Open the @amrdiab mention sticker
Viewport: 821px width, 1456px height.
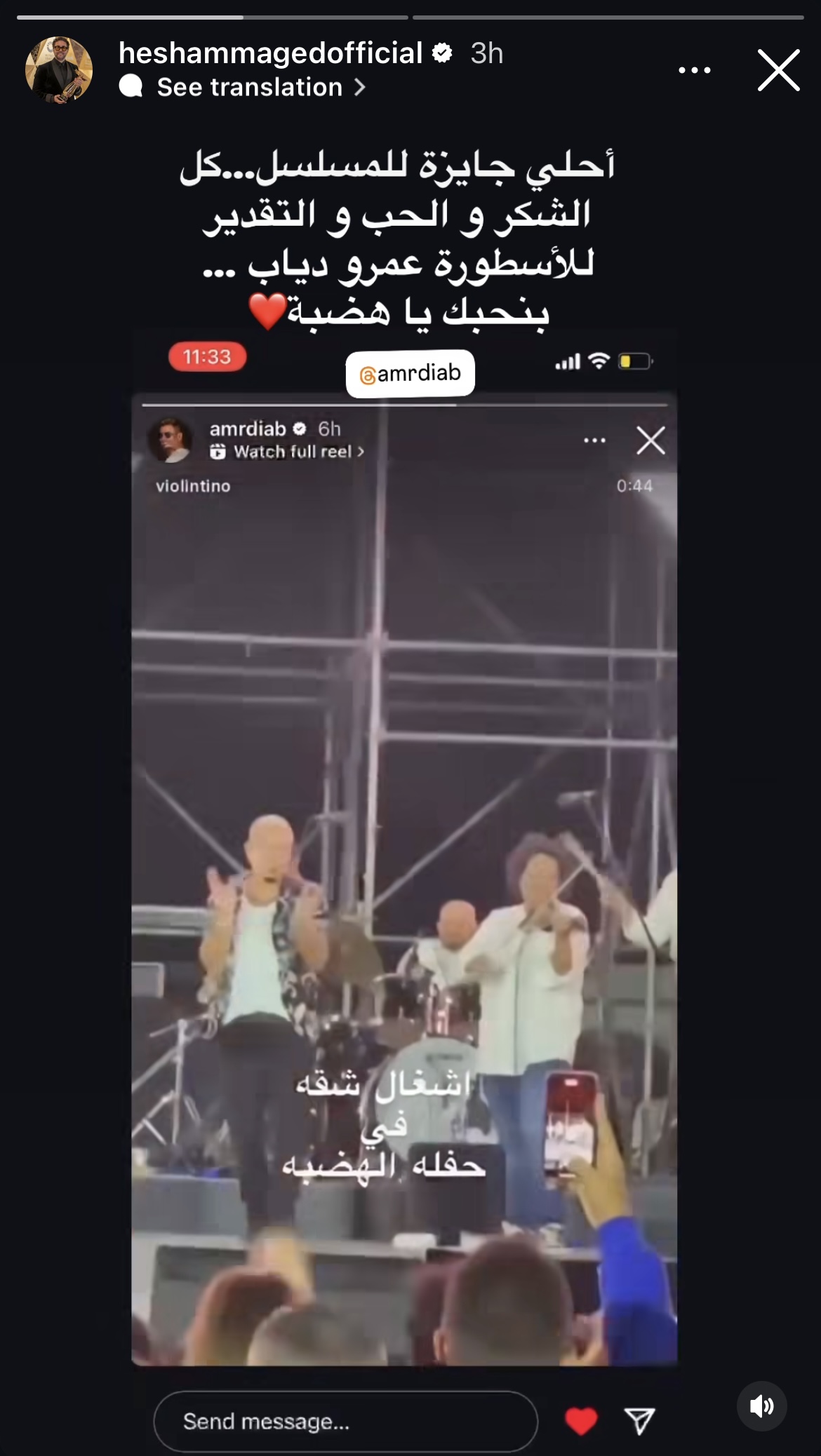pyautogui.click(x=410, y=374)
